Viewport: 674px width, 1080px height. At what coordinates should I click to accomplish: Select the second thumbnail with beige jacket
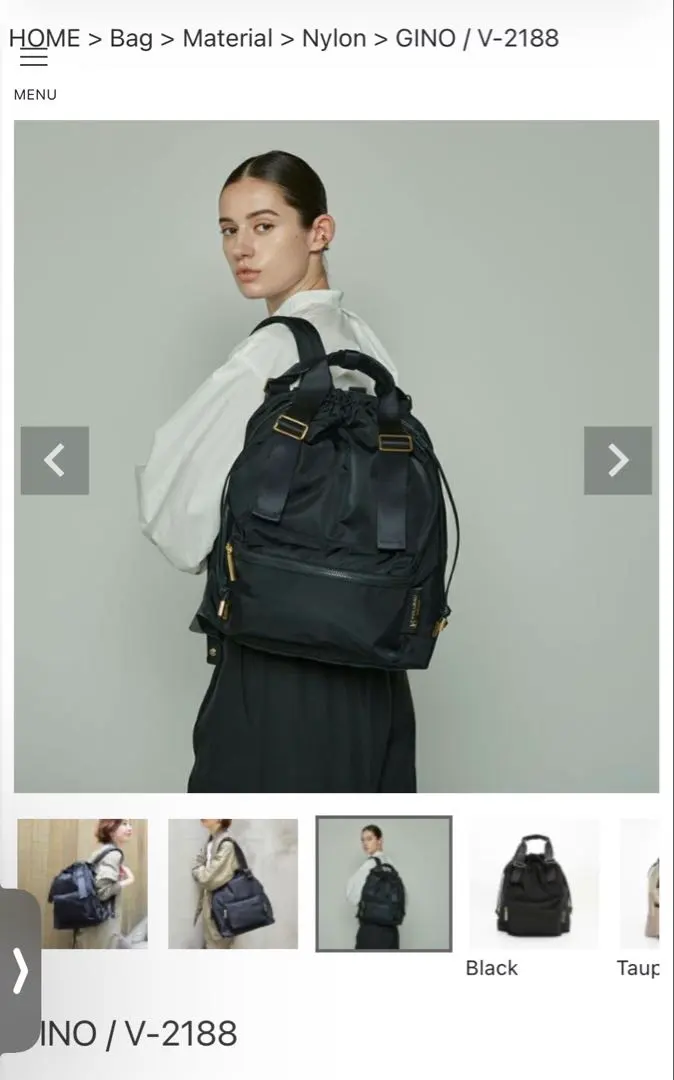233,883
